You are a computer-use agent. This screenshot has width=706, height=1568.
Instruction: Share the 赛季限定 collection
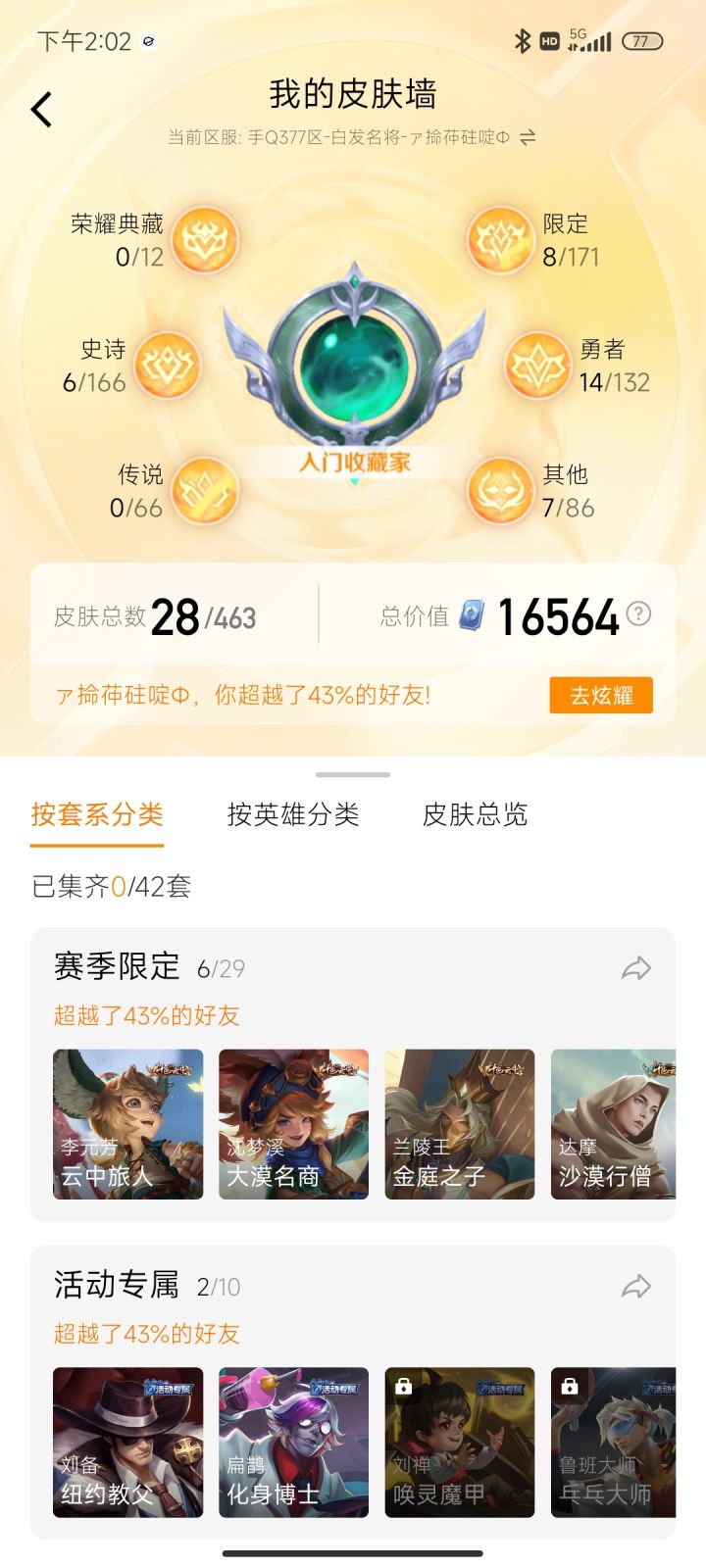[x=638, y=968]
